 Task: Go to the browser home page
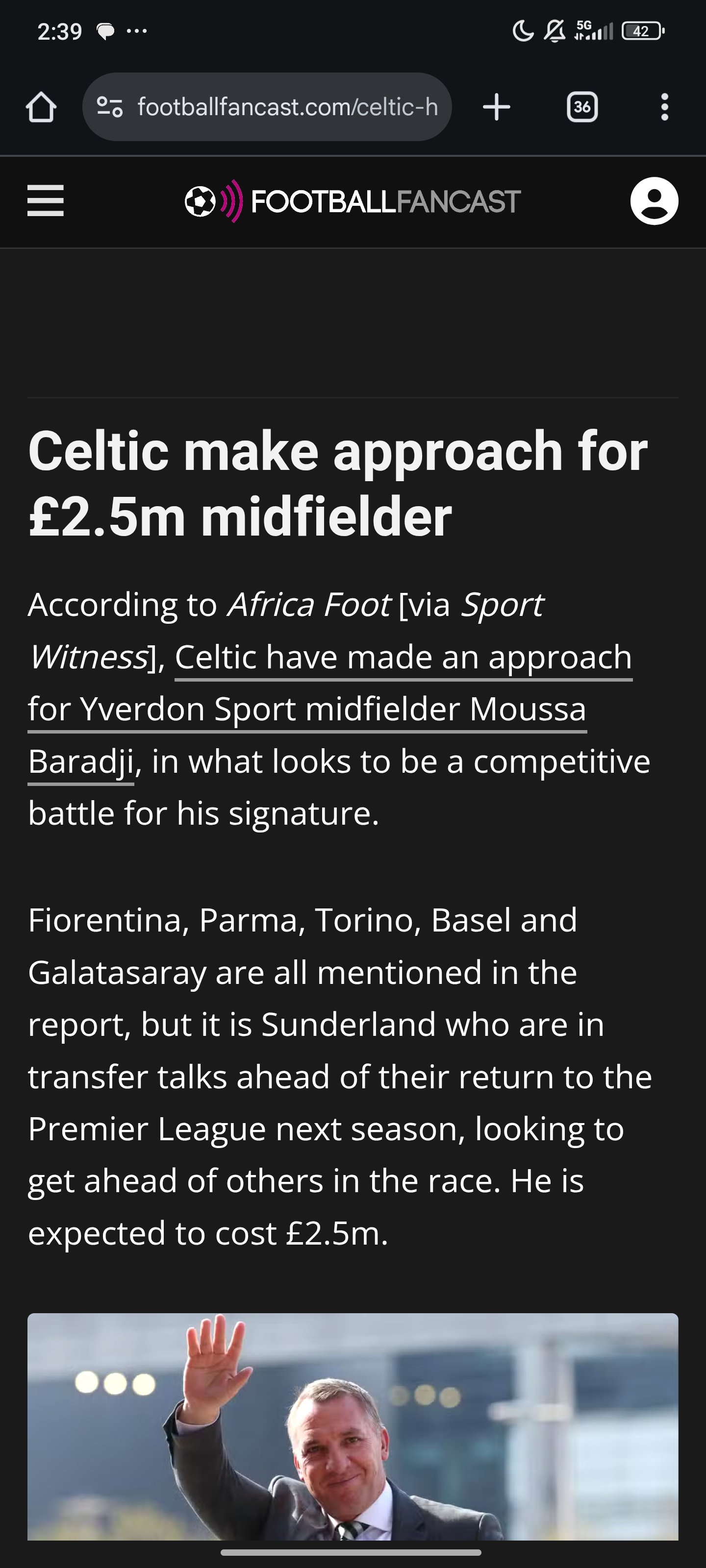[41, 107]
